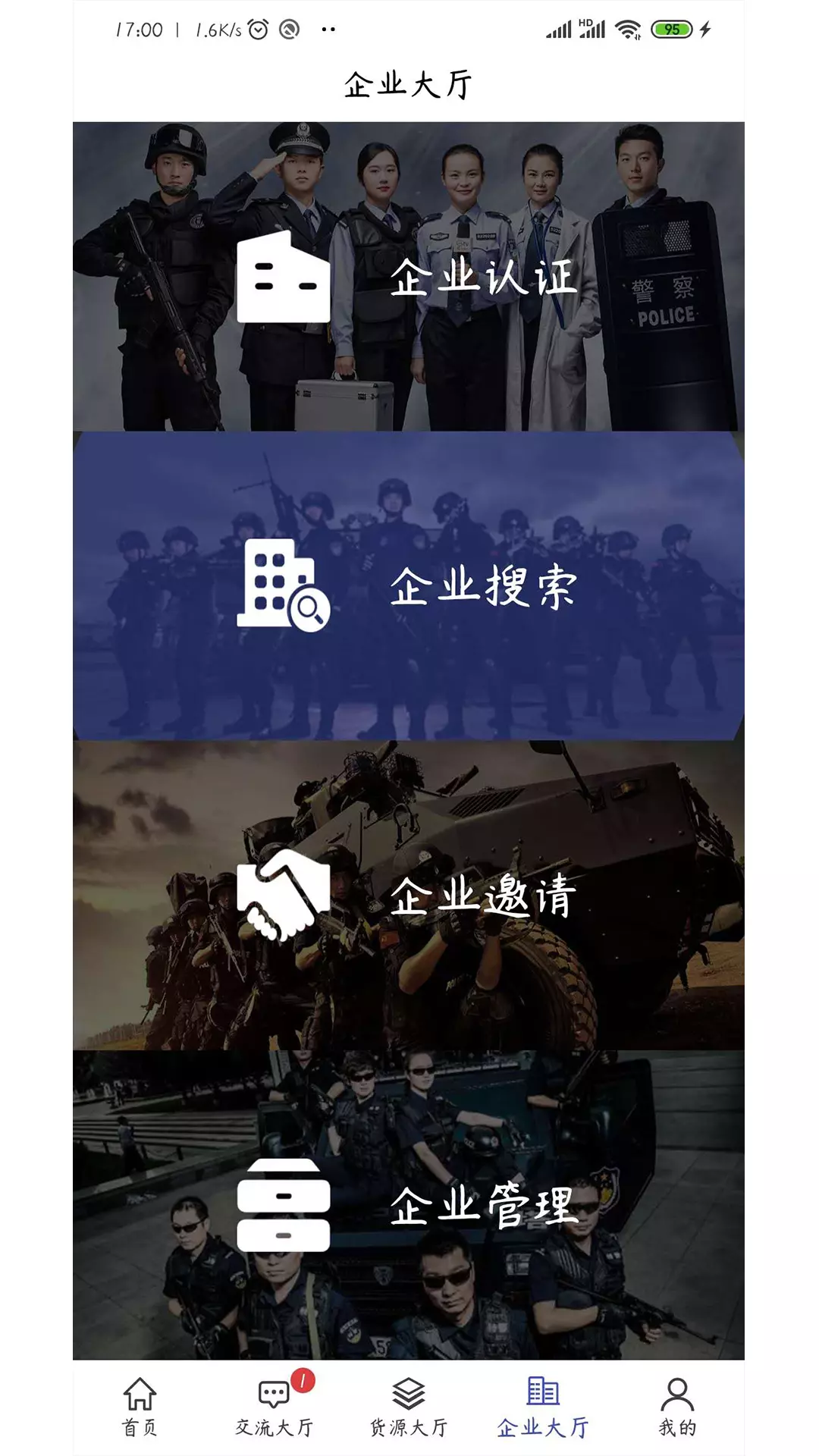This screenshot has width=819, height=1456.
Task: Open the 交流大厅 tab
Action: point(275,1407)
